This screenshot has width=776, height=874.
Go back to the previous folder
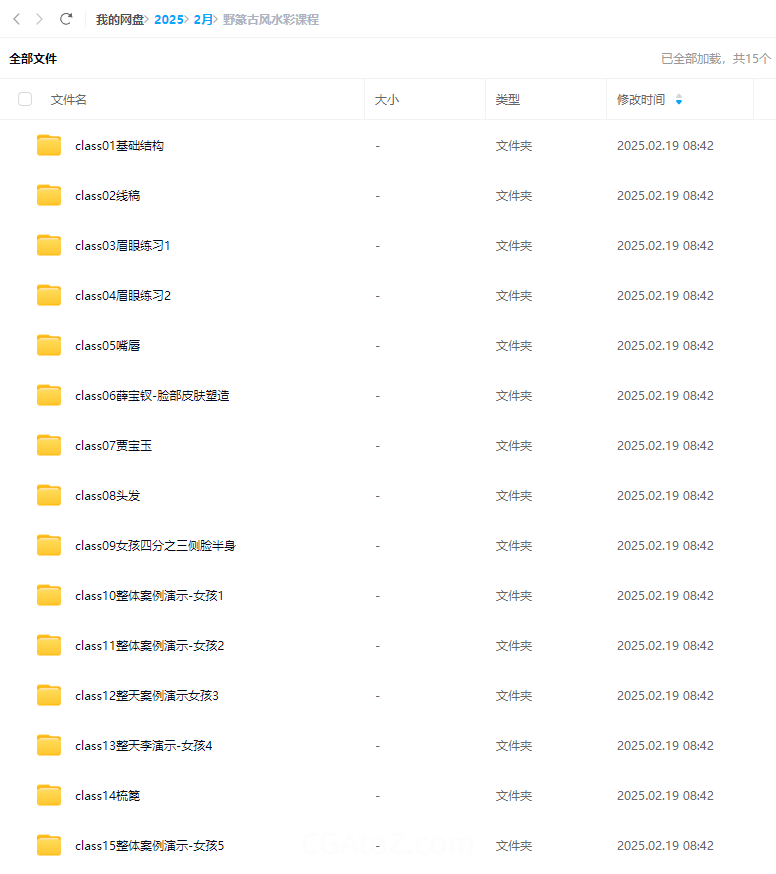click(16, 19)
